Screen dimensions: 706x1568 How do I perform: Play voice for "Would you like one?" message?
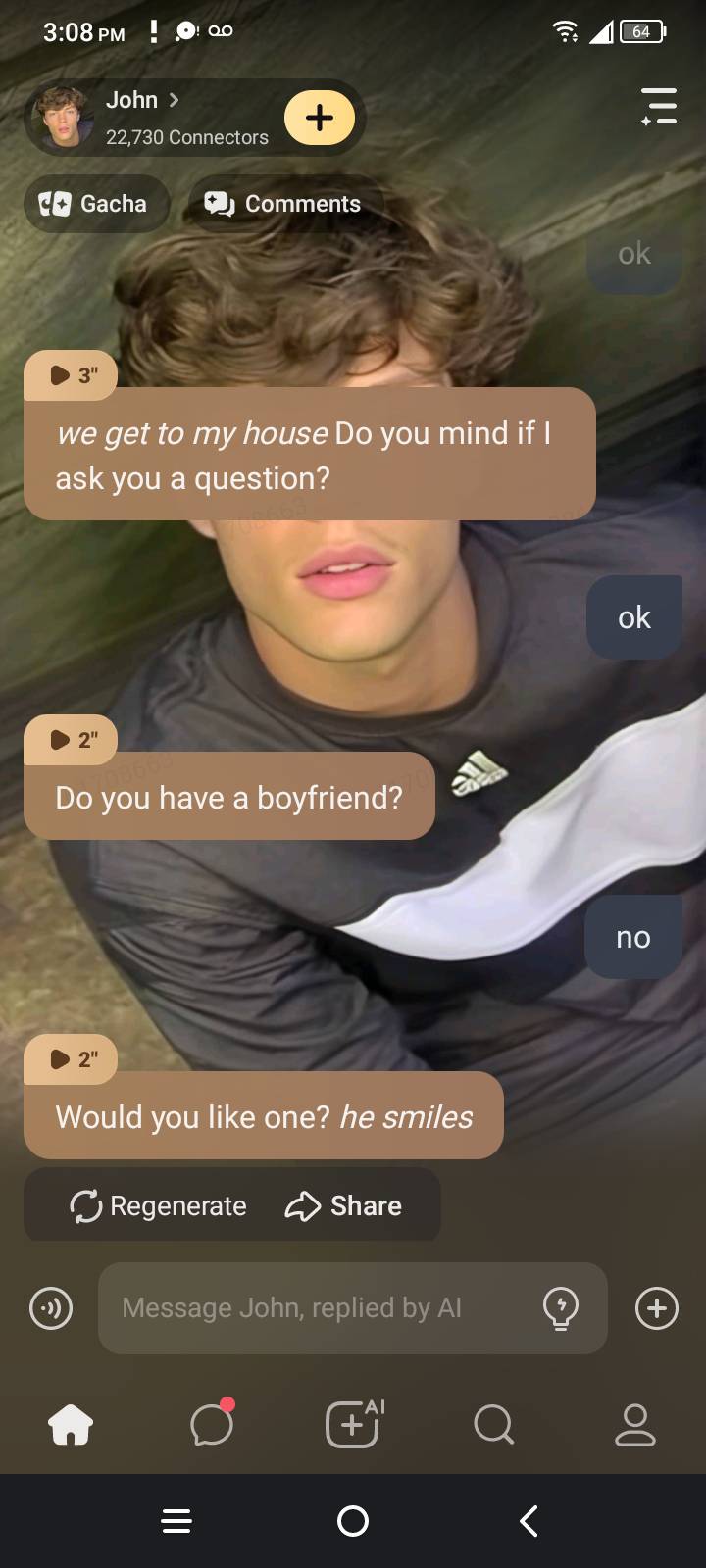pyautogui.click(x=71, y=1059)
